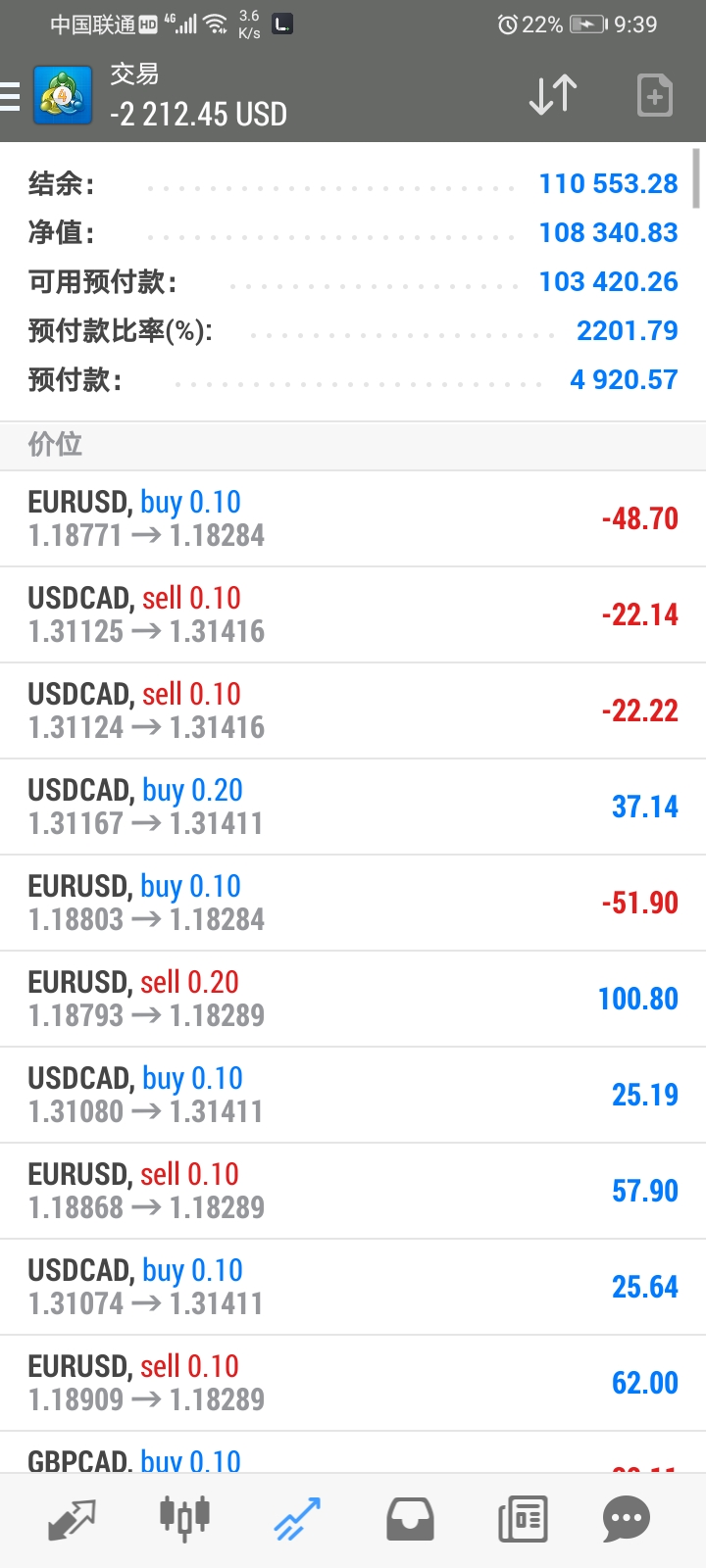Switch to the Quotes tab

72,1520
